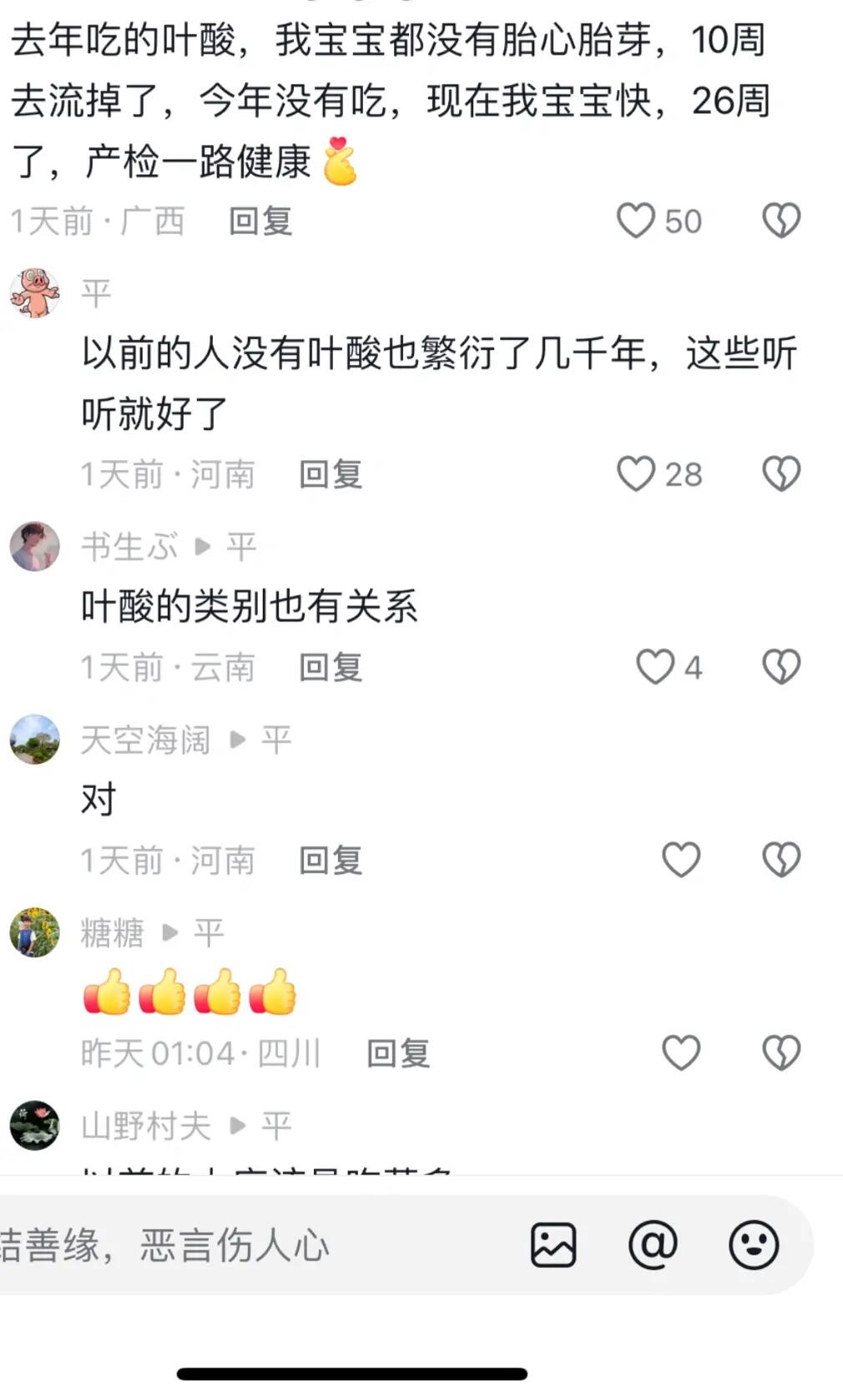Click the dislike icon on the 广西 comment
Viewport: 843px width, 1400px height.
[781, 220]
